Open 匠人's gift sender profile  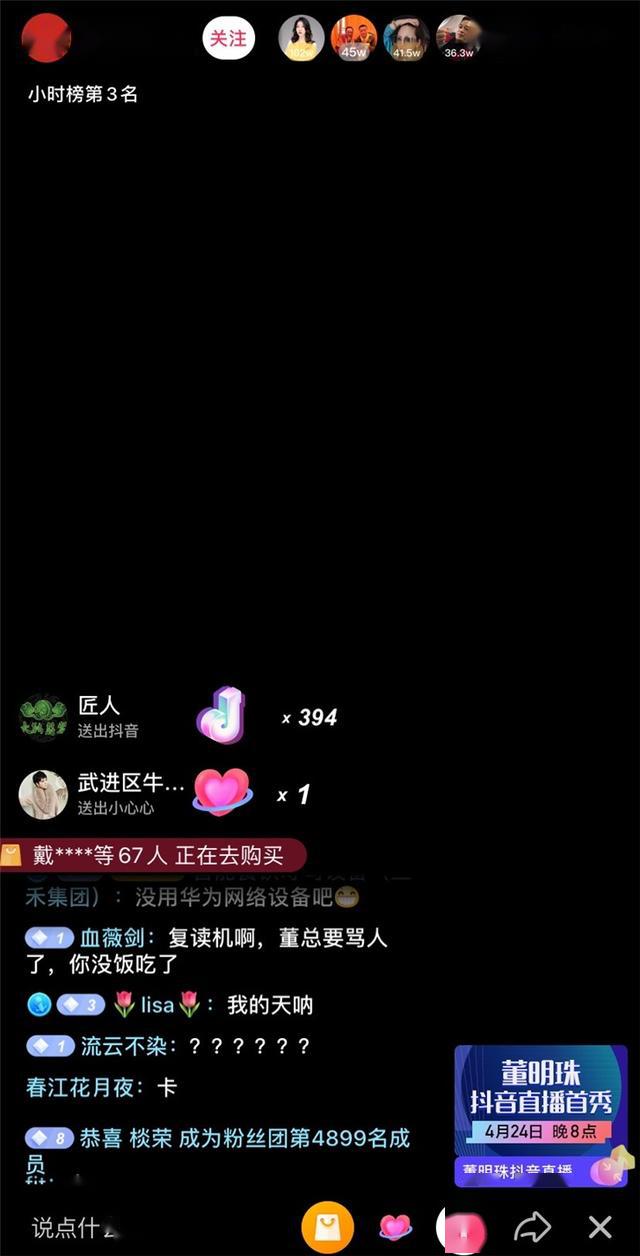pyautogui.click(x=44, y=717)
